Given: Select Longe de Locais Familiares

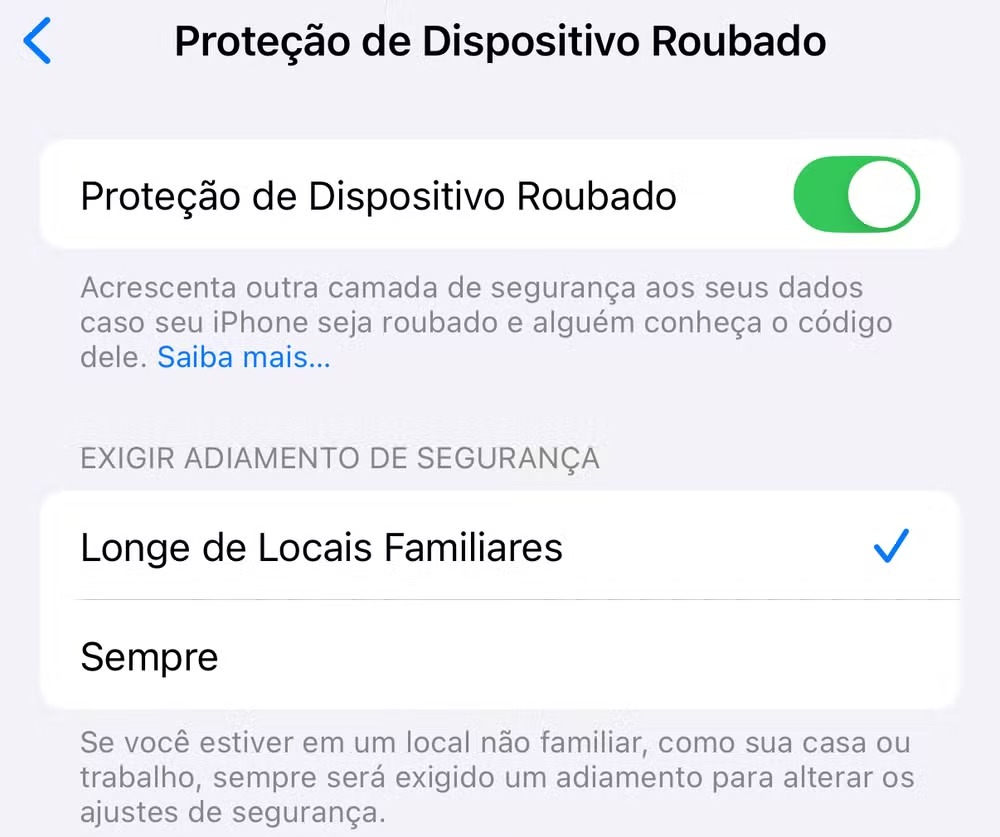Looking at the screenshot, I should (321, 547).
